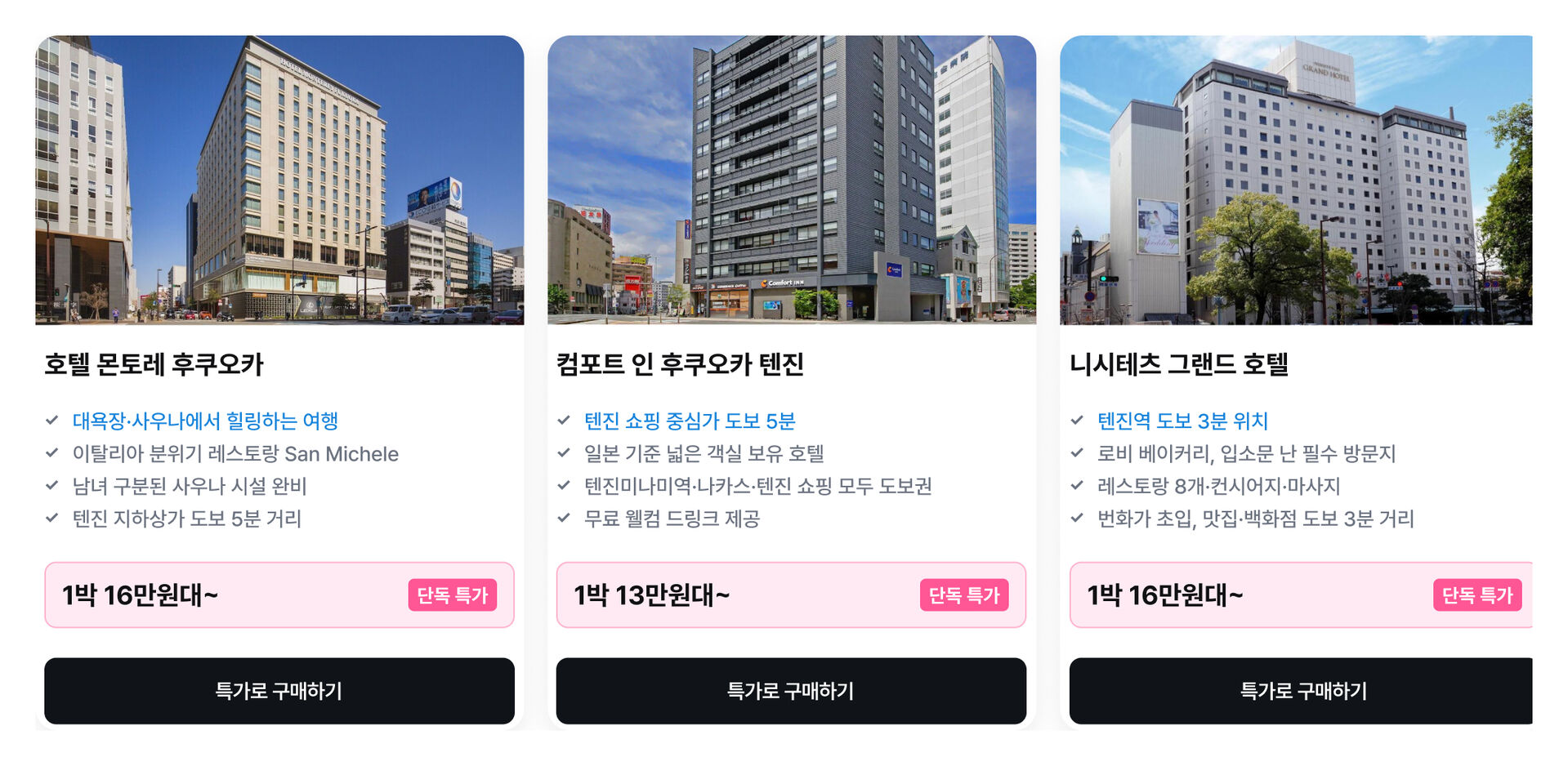Select the 니시테츠 그랜드 호텔 picture tile

point(1296,180)
